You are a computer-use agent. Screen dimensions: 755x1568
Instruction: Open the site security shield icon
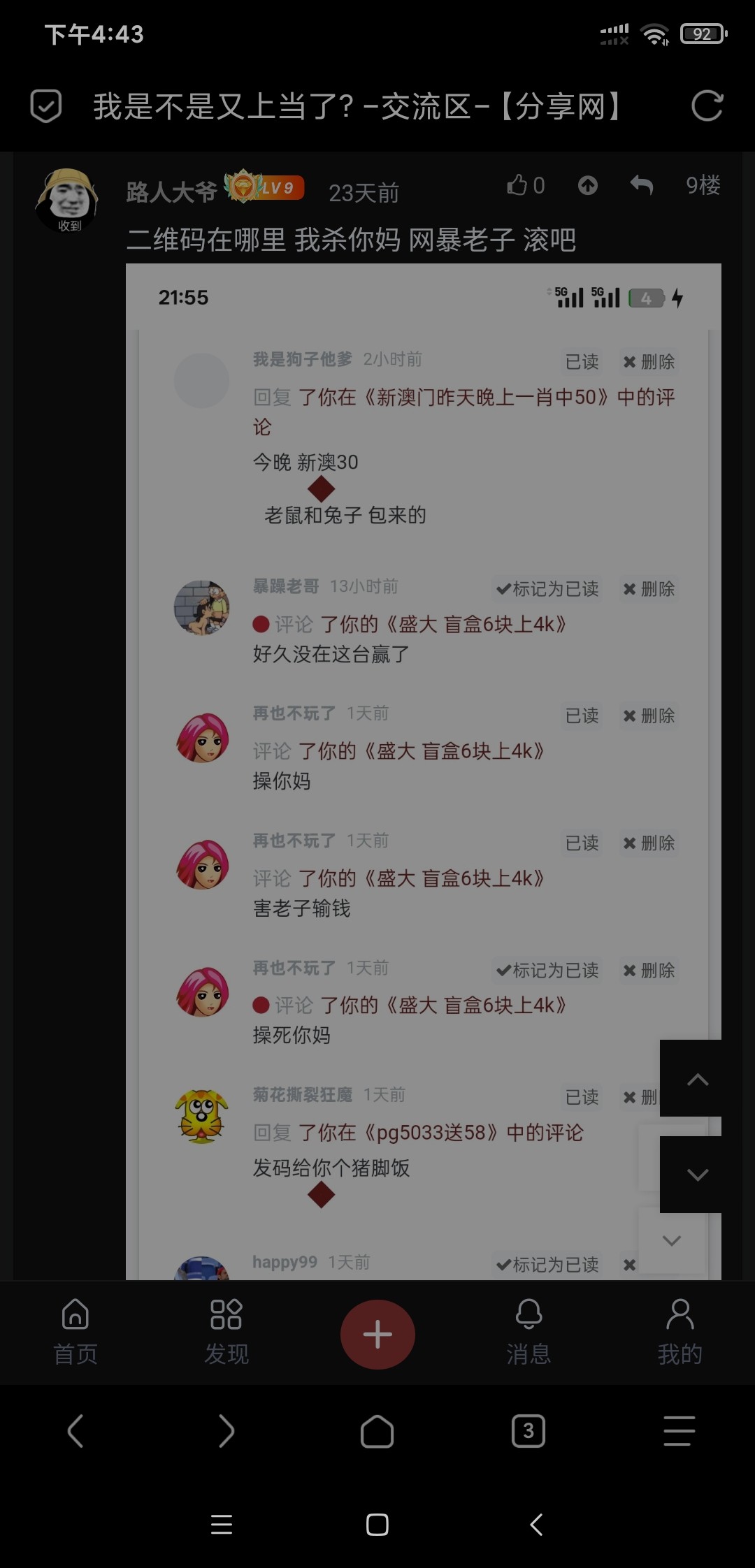[x=46, y=106]
